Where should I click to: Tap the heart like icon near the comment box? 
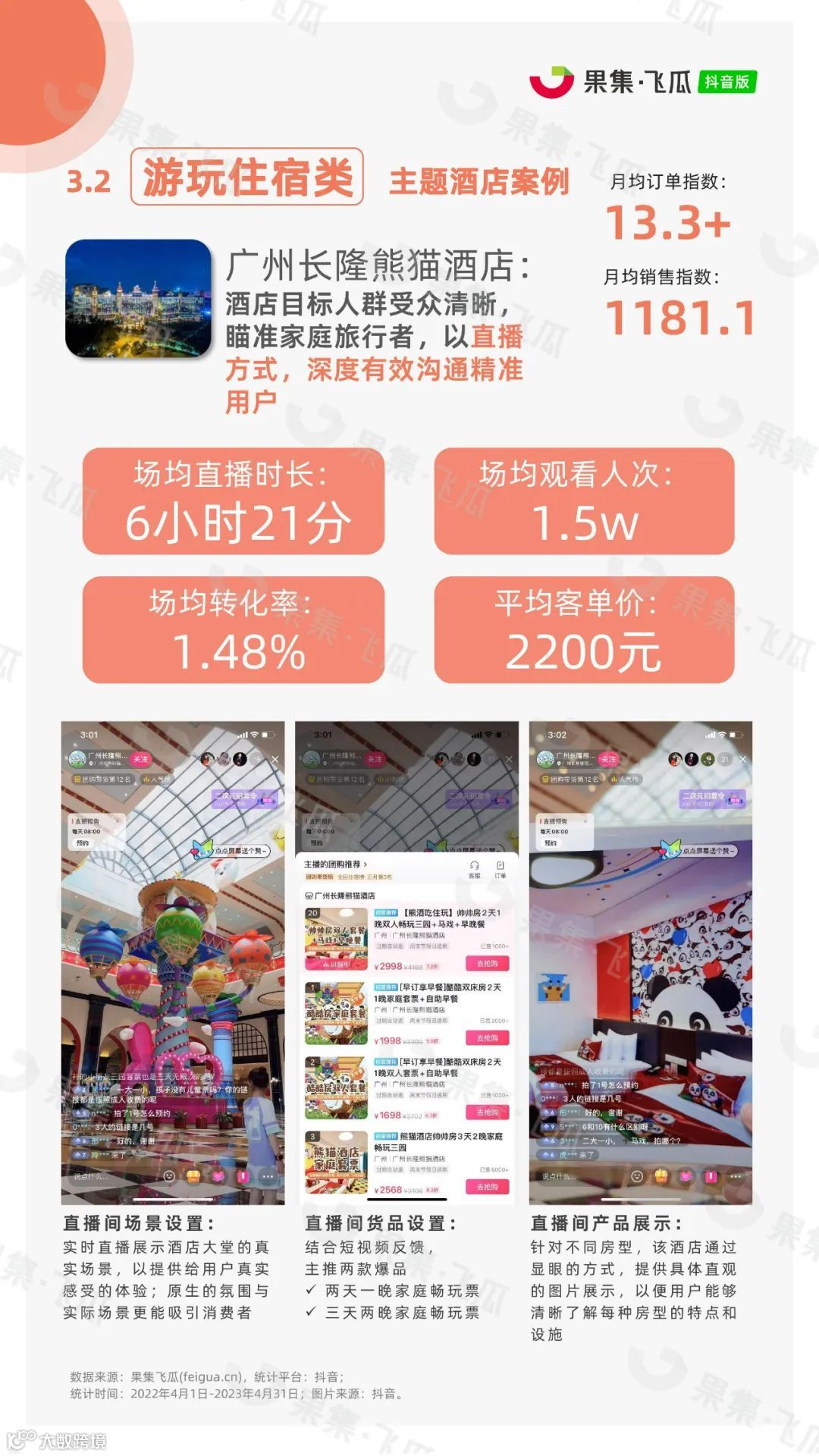(x=218, y=1176)
